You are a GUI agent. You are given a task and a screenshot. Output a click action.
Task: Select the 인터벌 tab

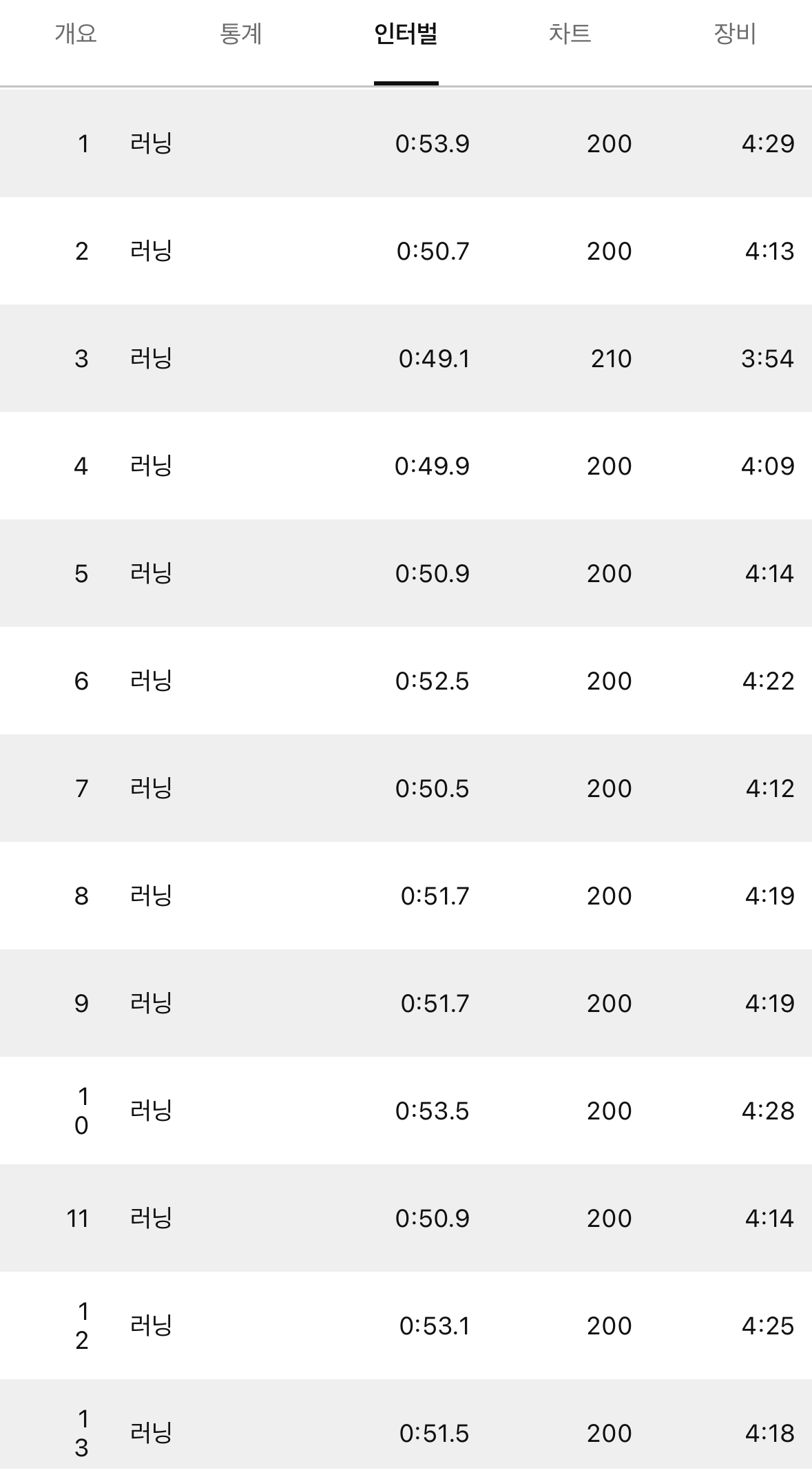tap(406, 34)
